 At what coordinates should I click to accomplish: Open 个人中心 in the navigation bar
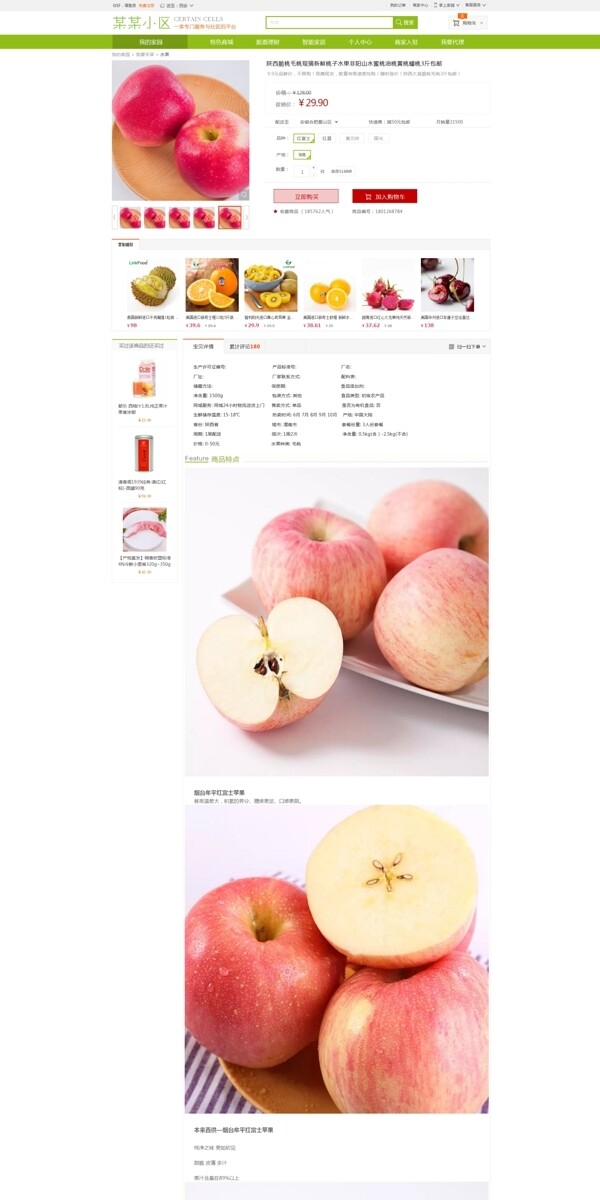(360, 42)
